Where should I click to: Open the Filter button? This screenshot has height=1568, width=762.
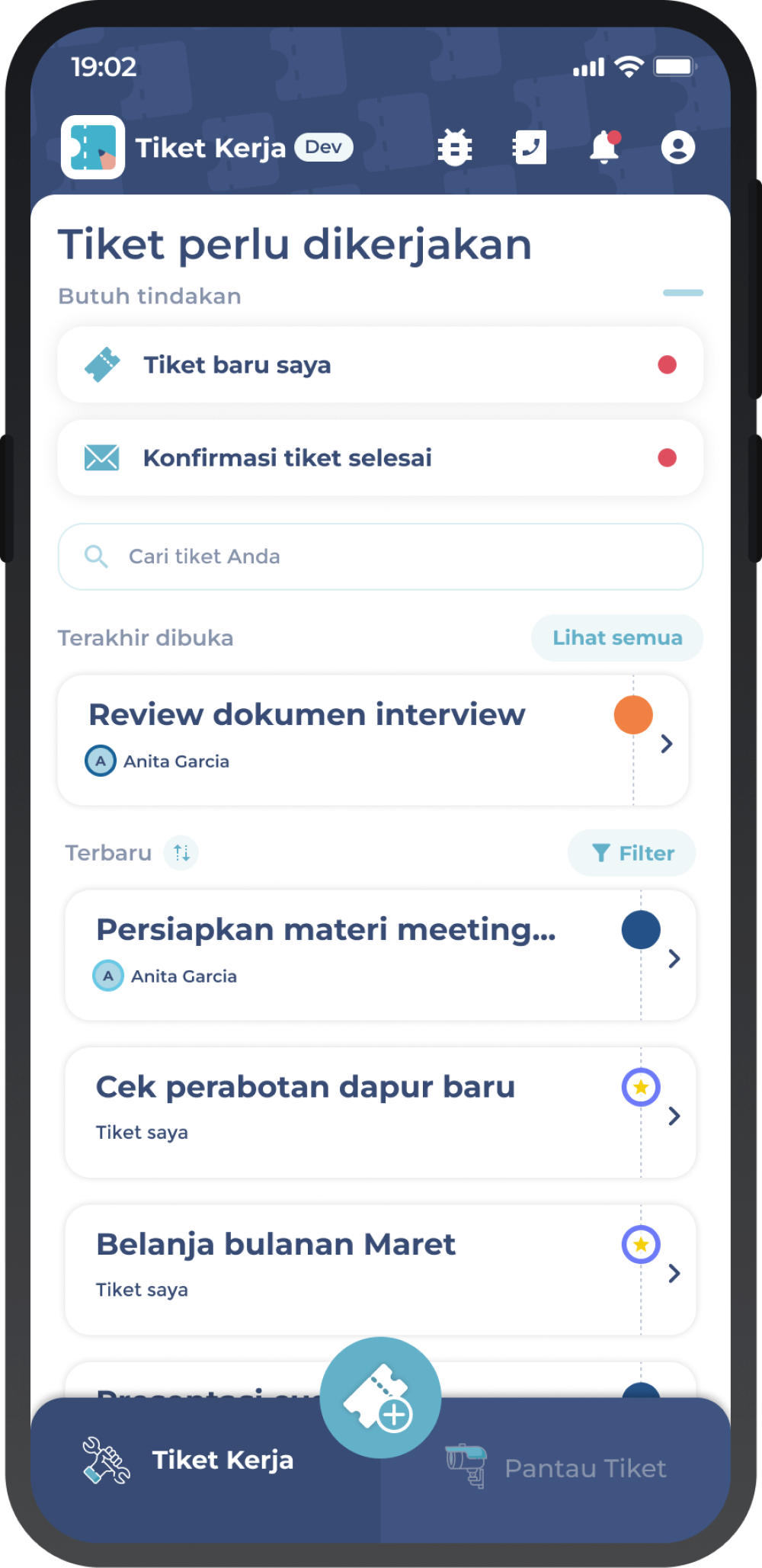(632, 853)
